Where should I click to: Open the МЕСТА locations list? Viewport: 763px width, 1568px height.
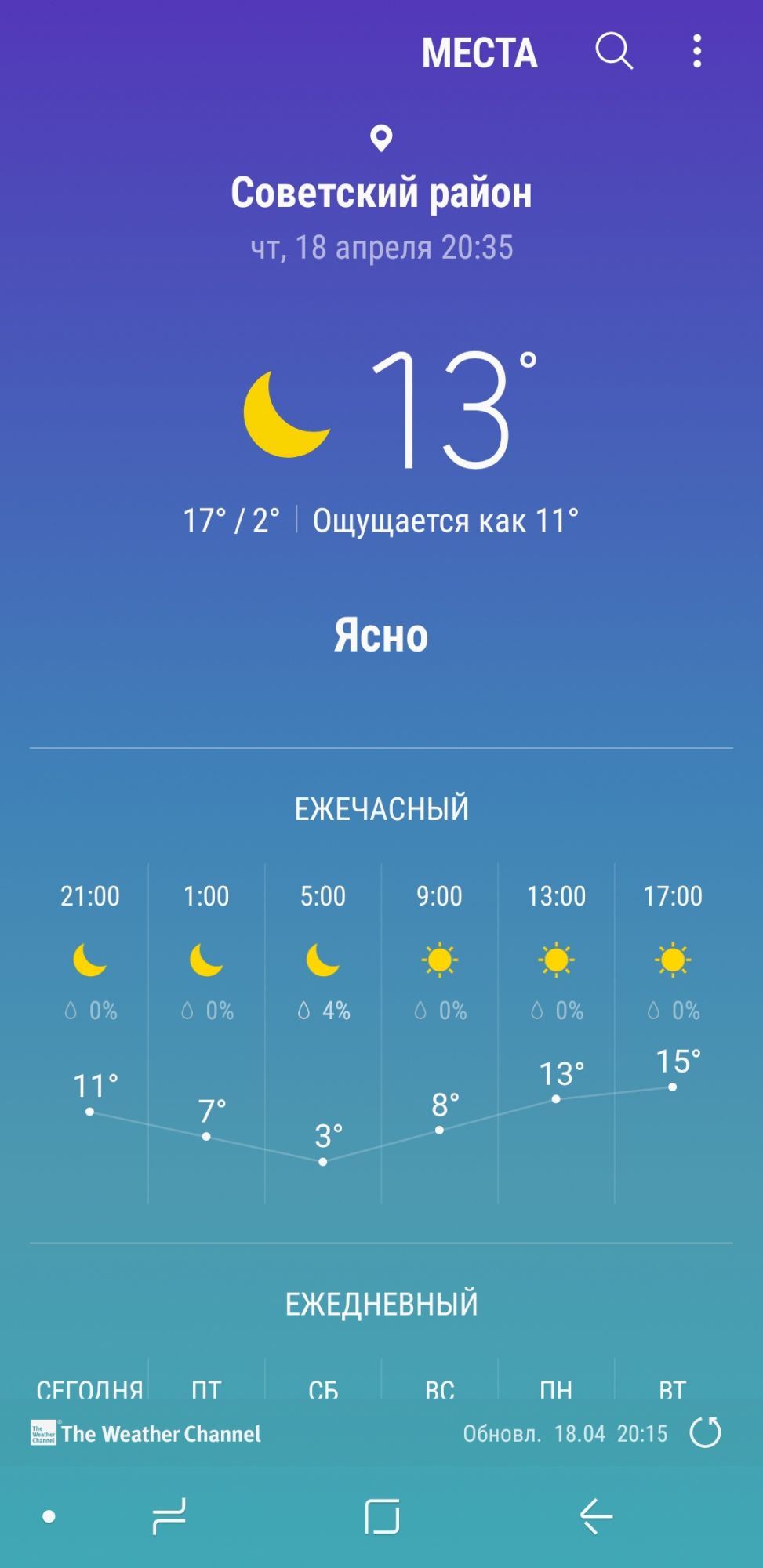point(479,53)
